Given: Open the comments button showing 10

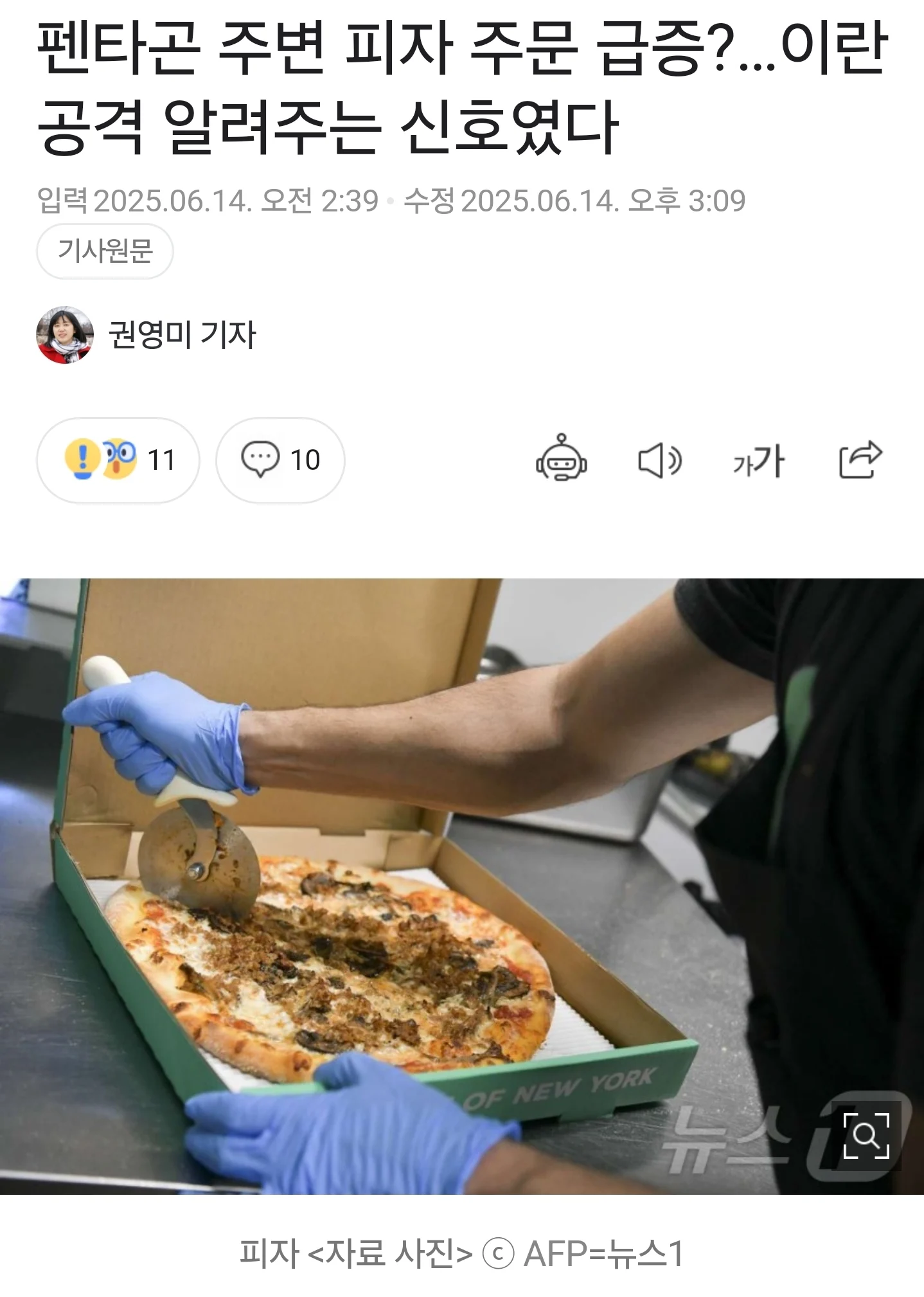Looking at the screenshot, I should tap(280, 460).
